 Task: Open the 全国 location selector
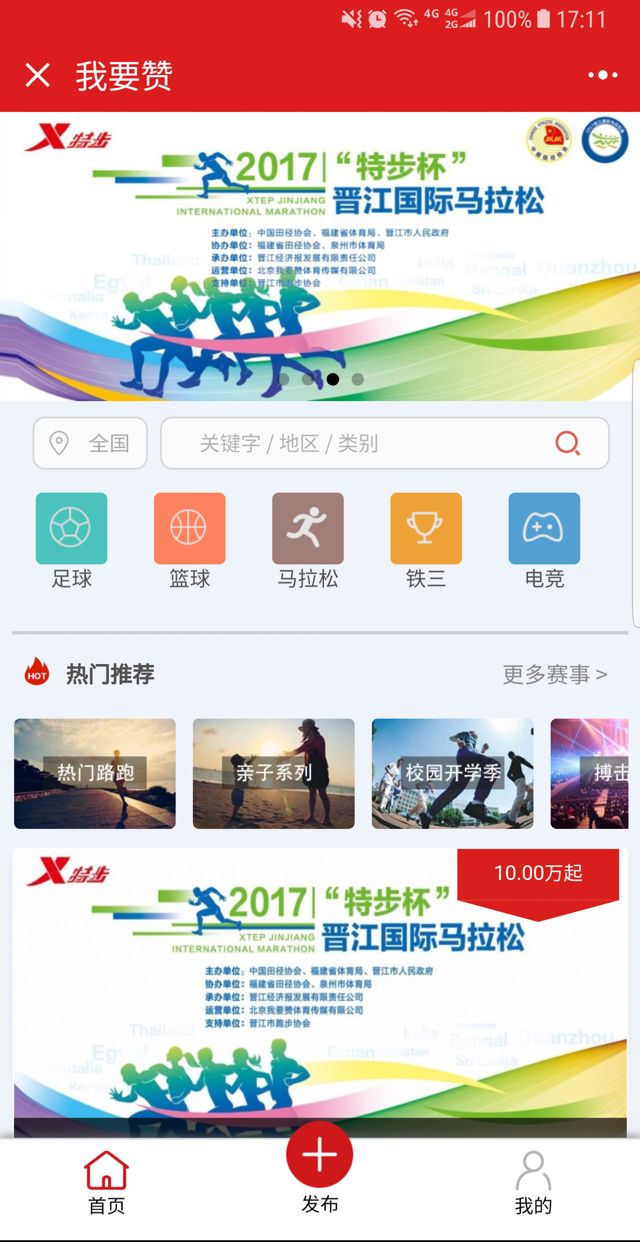pos(90,443)
